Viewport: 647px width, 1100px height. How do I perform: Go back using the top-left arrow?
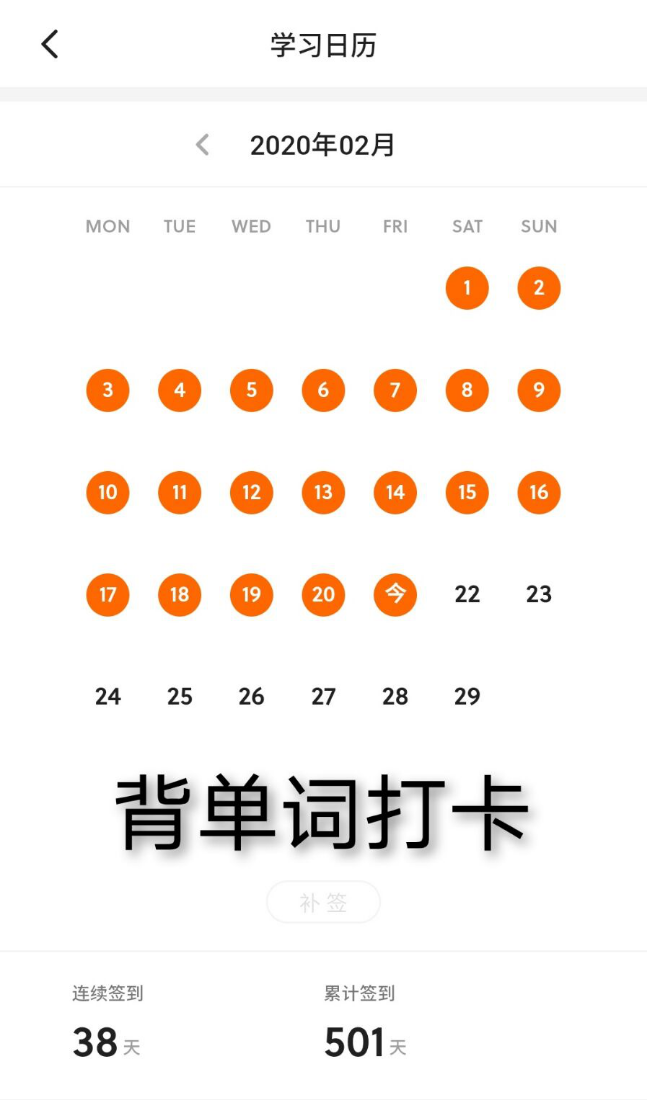coord(50,44)
